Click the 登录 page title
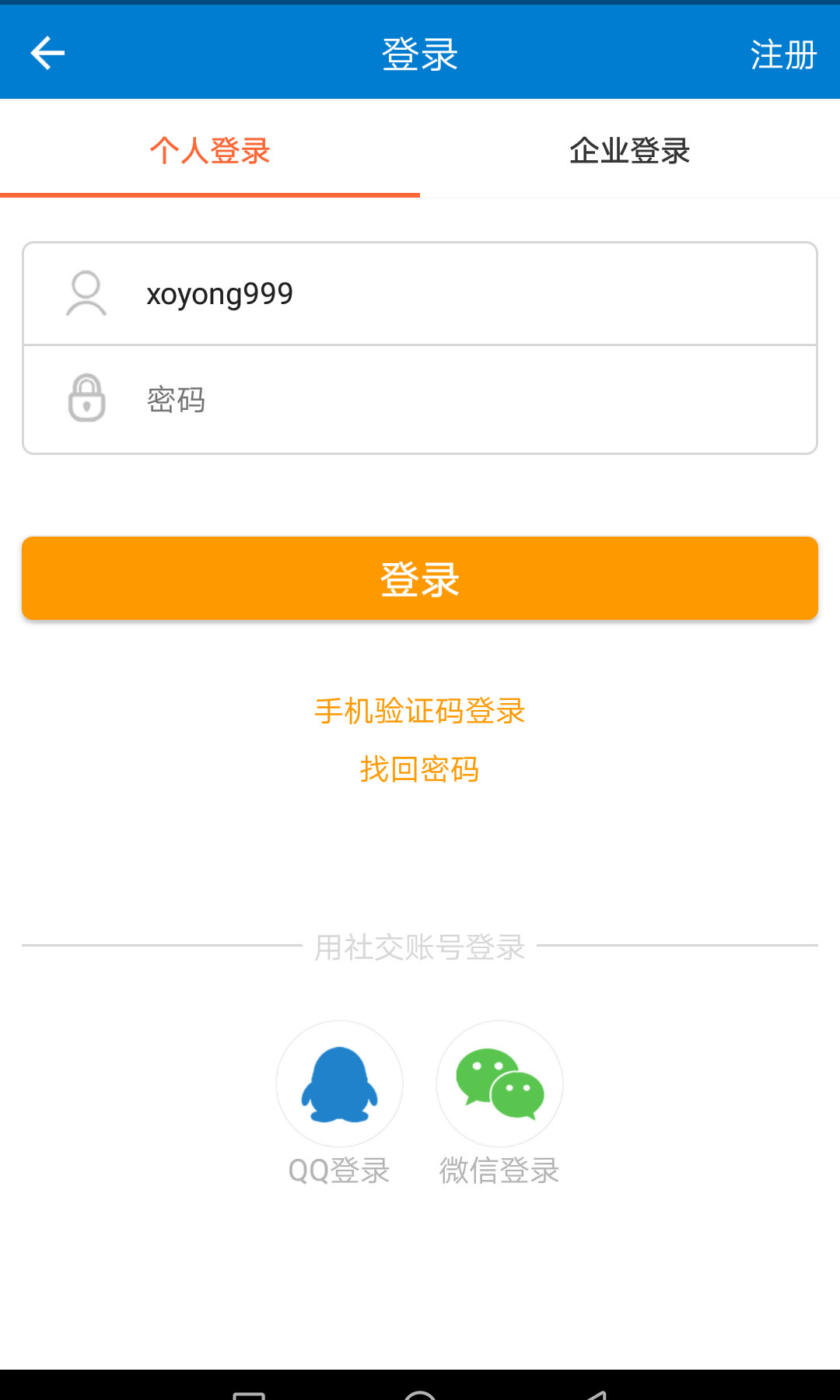The image size is (840, 1400). coord(419,54)
